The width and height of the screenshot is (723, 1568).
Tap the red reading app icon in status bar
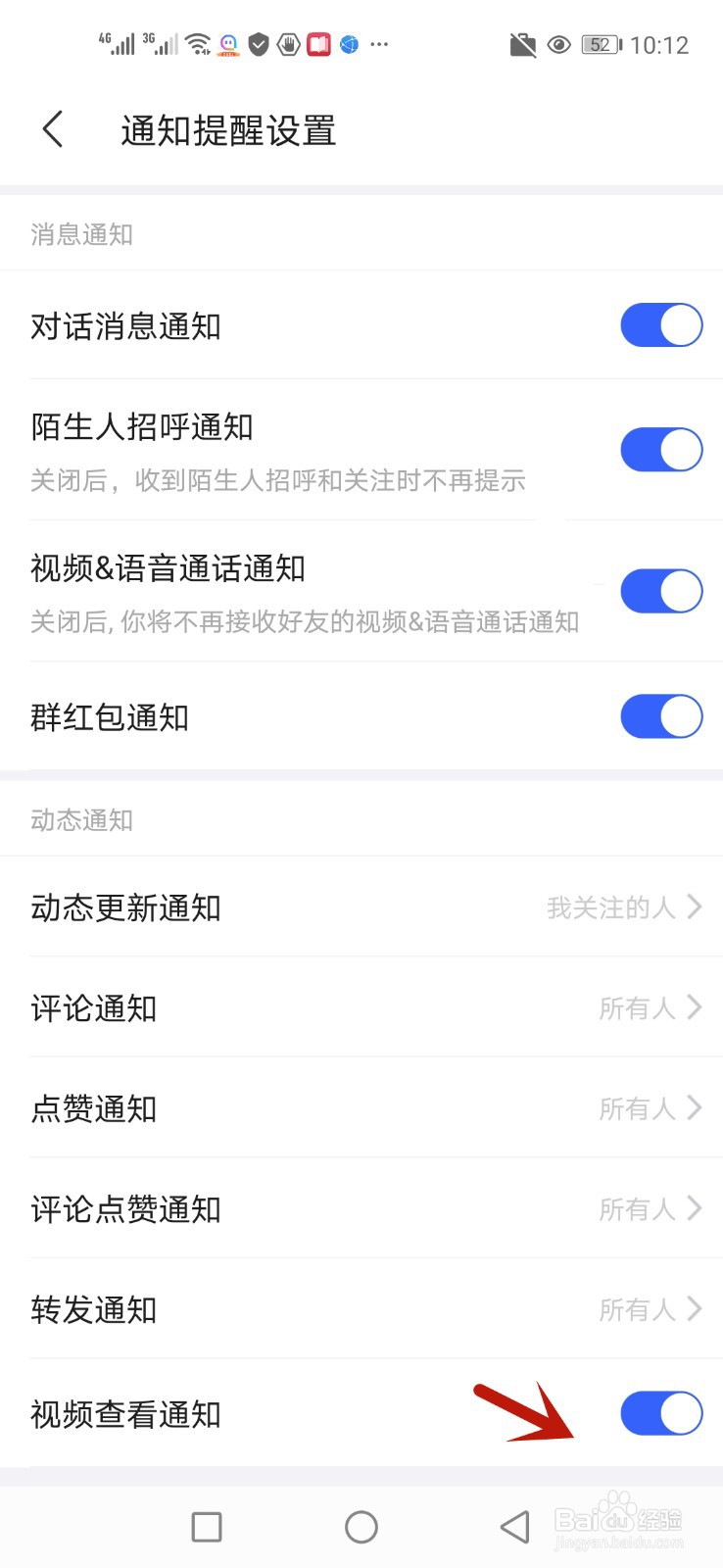318,44
